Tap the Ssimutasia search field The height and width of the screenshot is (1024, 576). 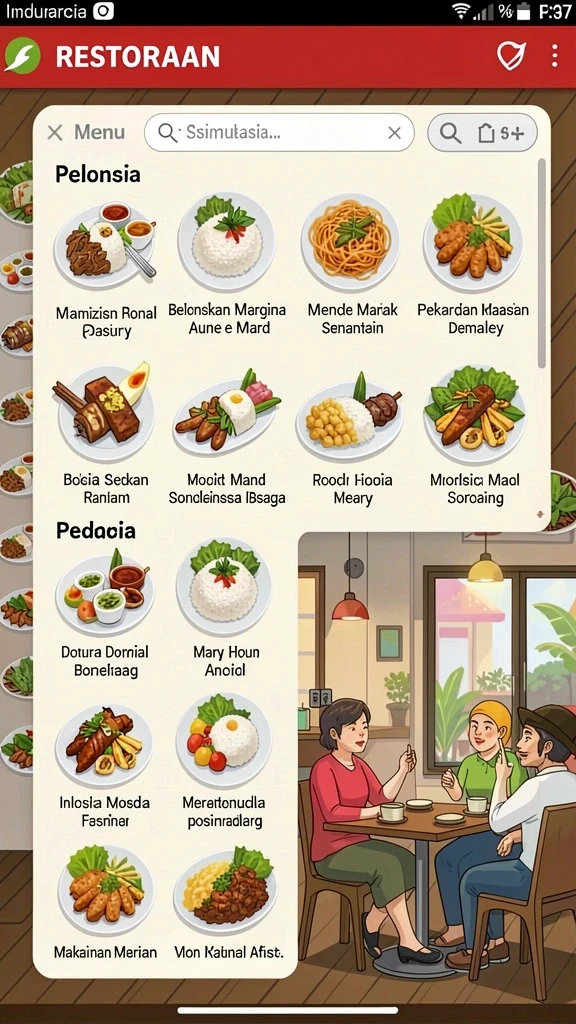tap(279, 133)
